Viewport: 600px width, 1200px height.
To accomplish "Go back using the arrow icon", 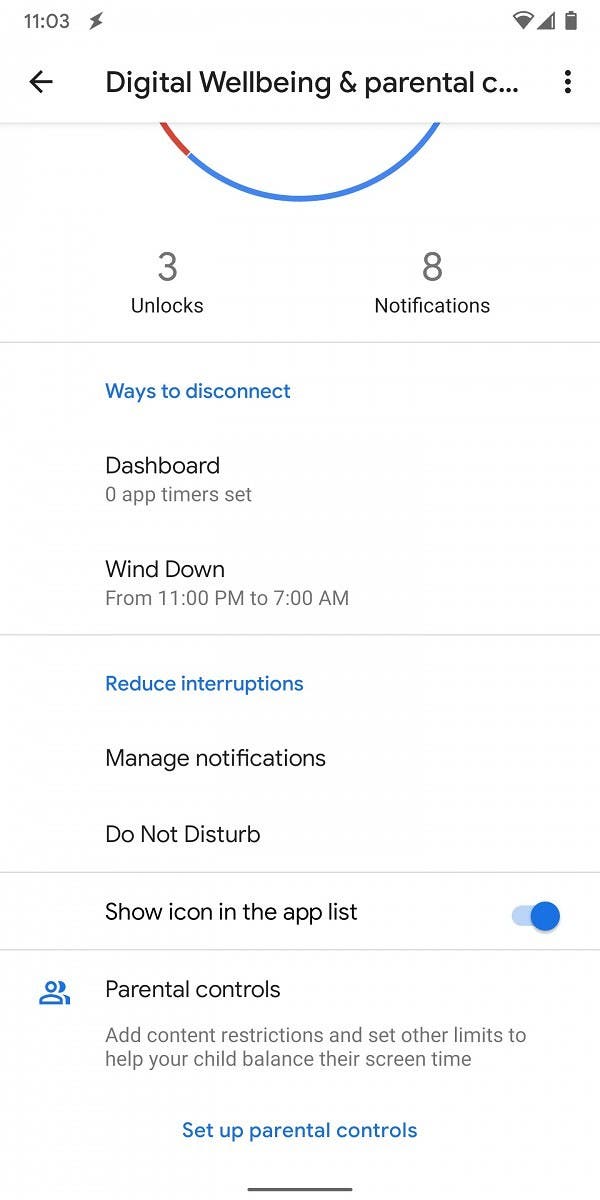I will click(x=41, y=82).
